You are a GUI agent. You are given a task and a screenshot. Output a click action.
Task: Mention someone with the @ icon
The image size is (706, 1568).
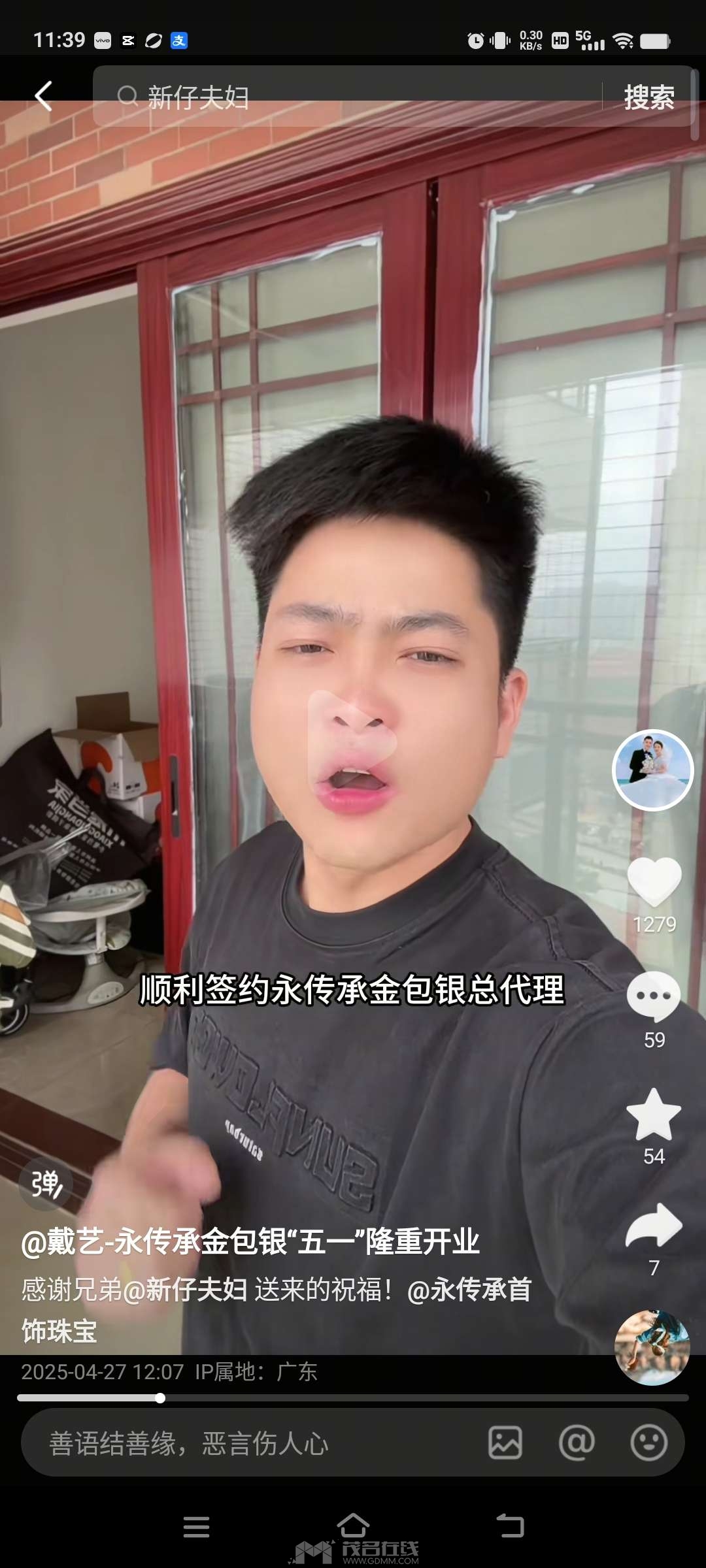point(577,1443)
